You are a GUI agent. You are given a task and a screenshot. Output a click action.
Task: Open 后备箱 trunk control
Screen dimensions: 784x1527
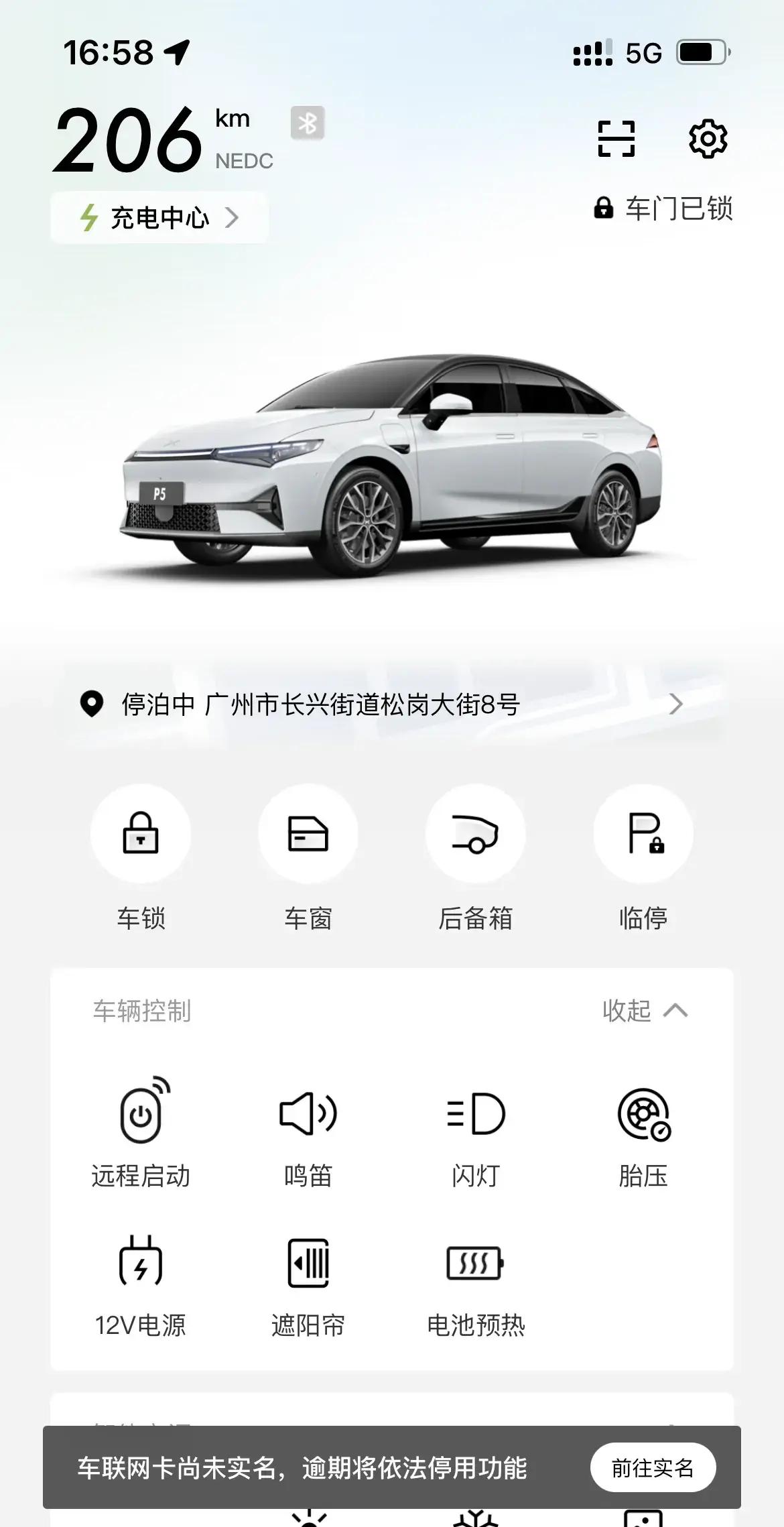pyautogui.click(x=476, y=859)
